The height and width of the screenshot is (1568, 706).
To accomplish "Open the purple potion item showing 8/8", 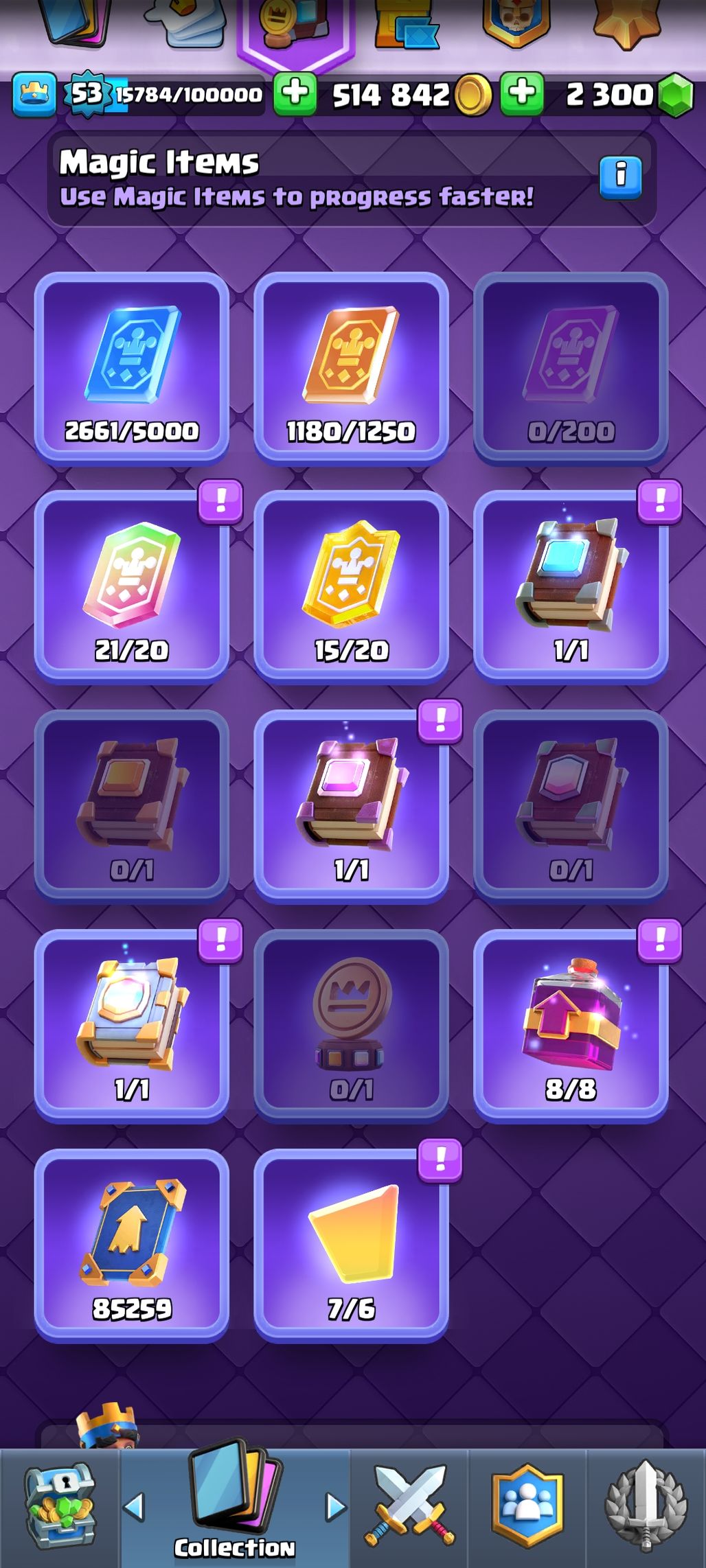I will [x=571, y=1026].
